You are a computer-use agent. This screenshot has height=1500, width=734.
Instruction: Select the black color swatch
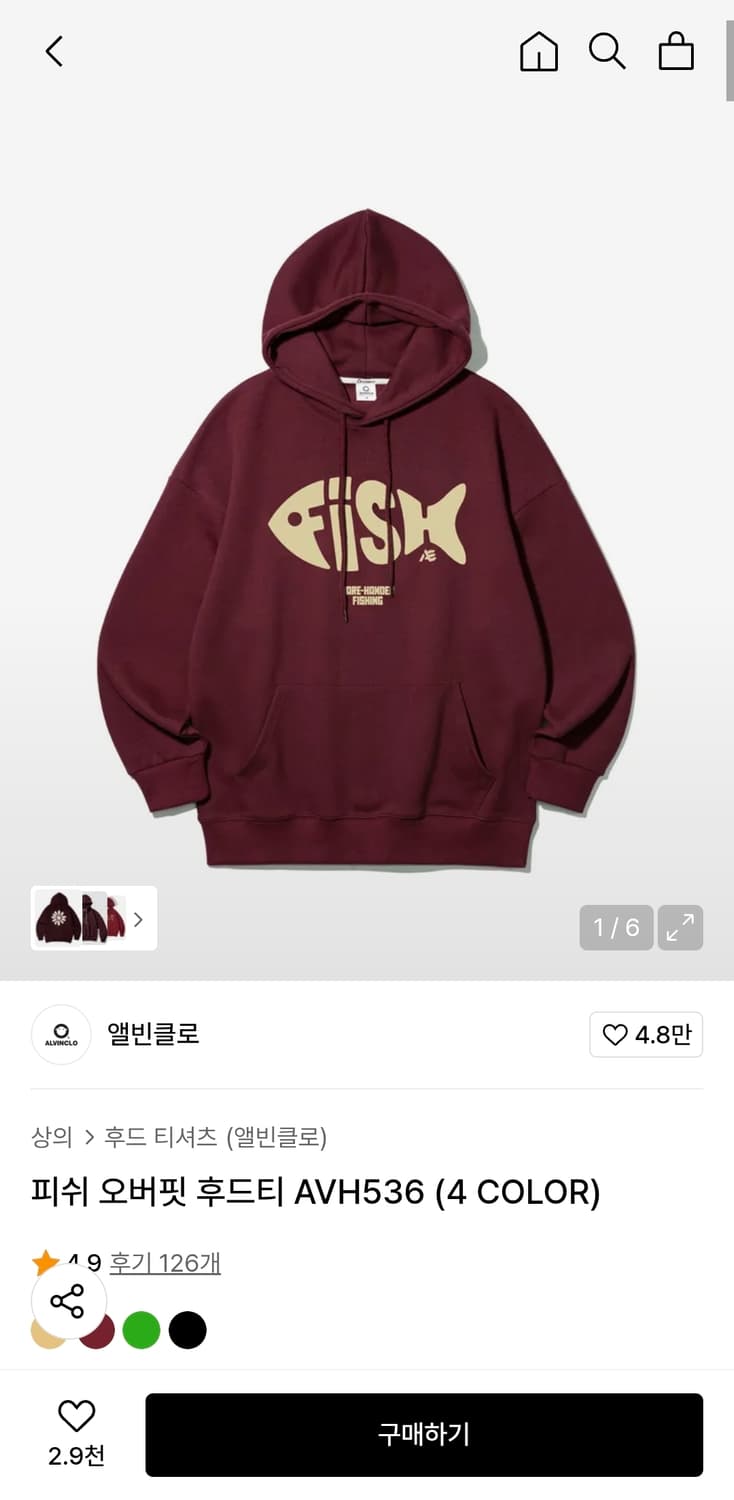[188, 1330]
